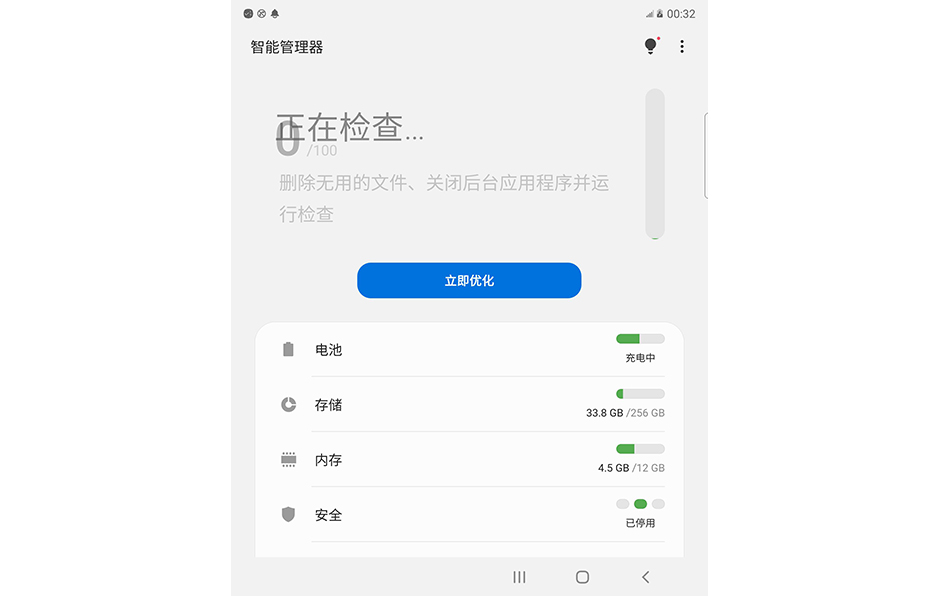Open the lightbulb tips icon

(650, 46)
